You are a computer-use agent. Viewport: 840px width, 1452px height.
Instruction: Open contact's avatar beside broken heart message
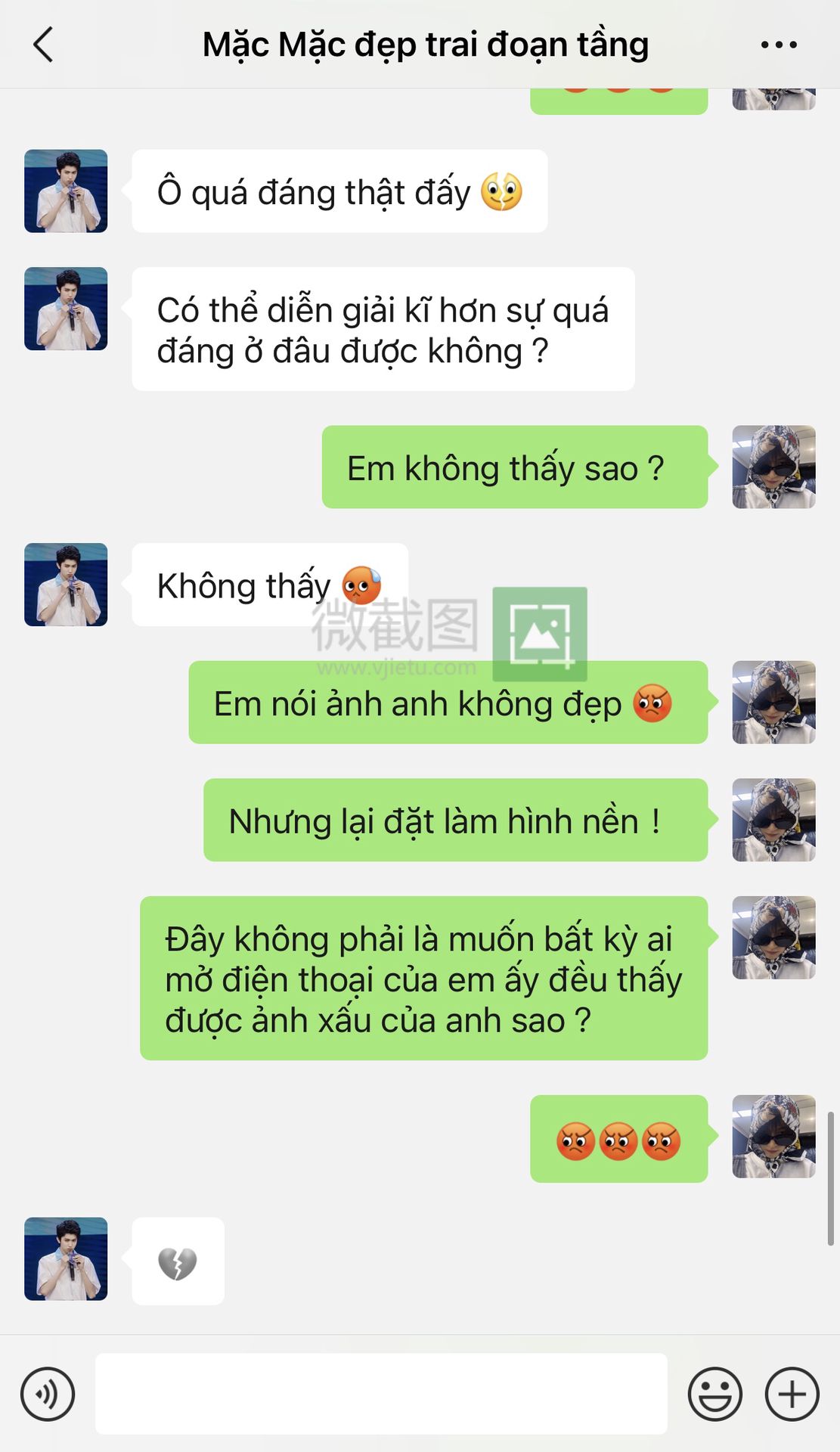66,1259
